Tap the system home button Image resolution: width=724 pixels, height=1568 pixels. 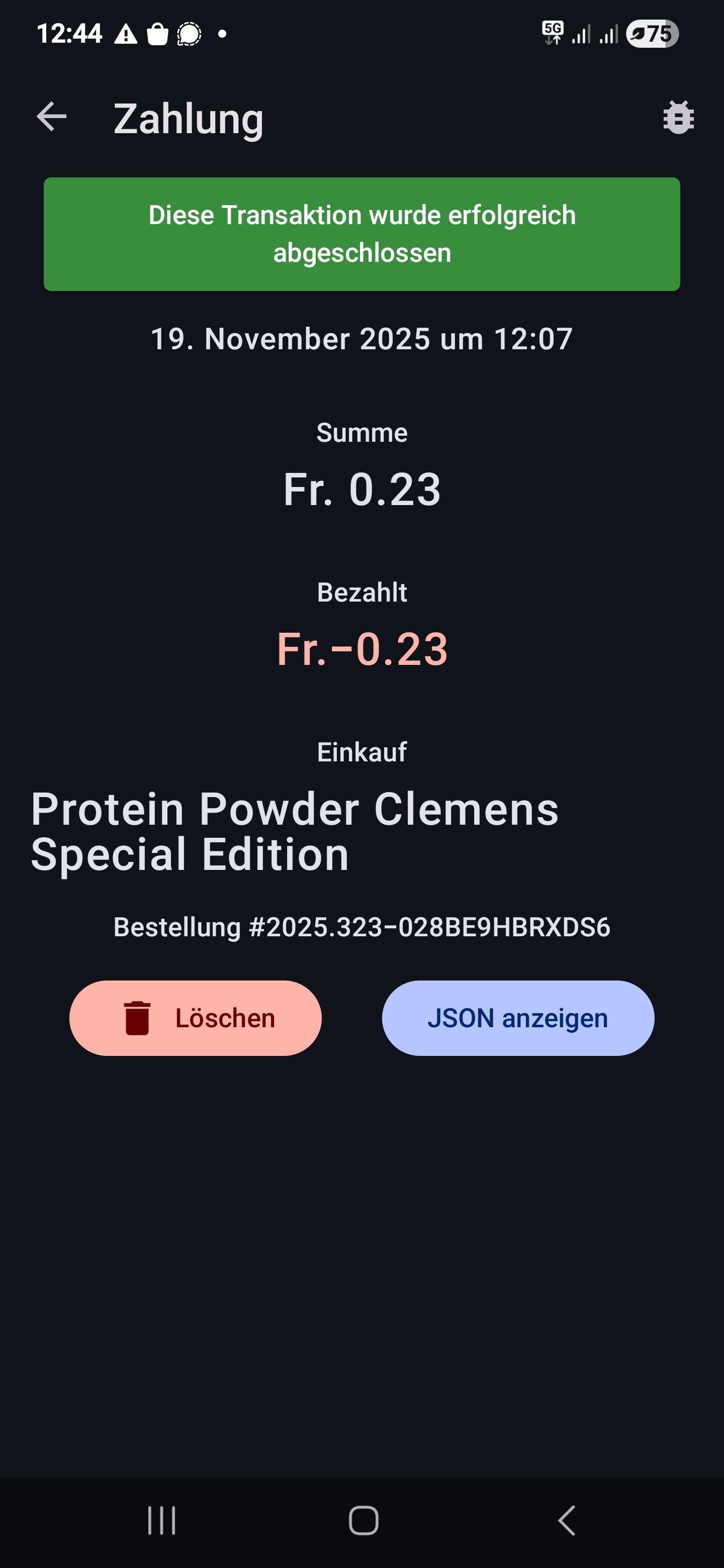363,1521
